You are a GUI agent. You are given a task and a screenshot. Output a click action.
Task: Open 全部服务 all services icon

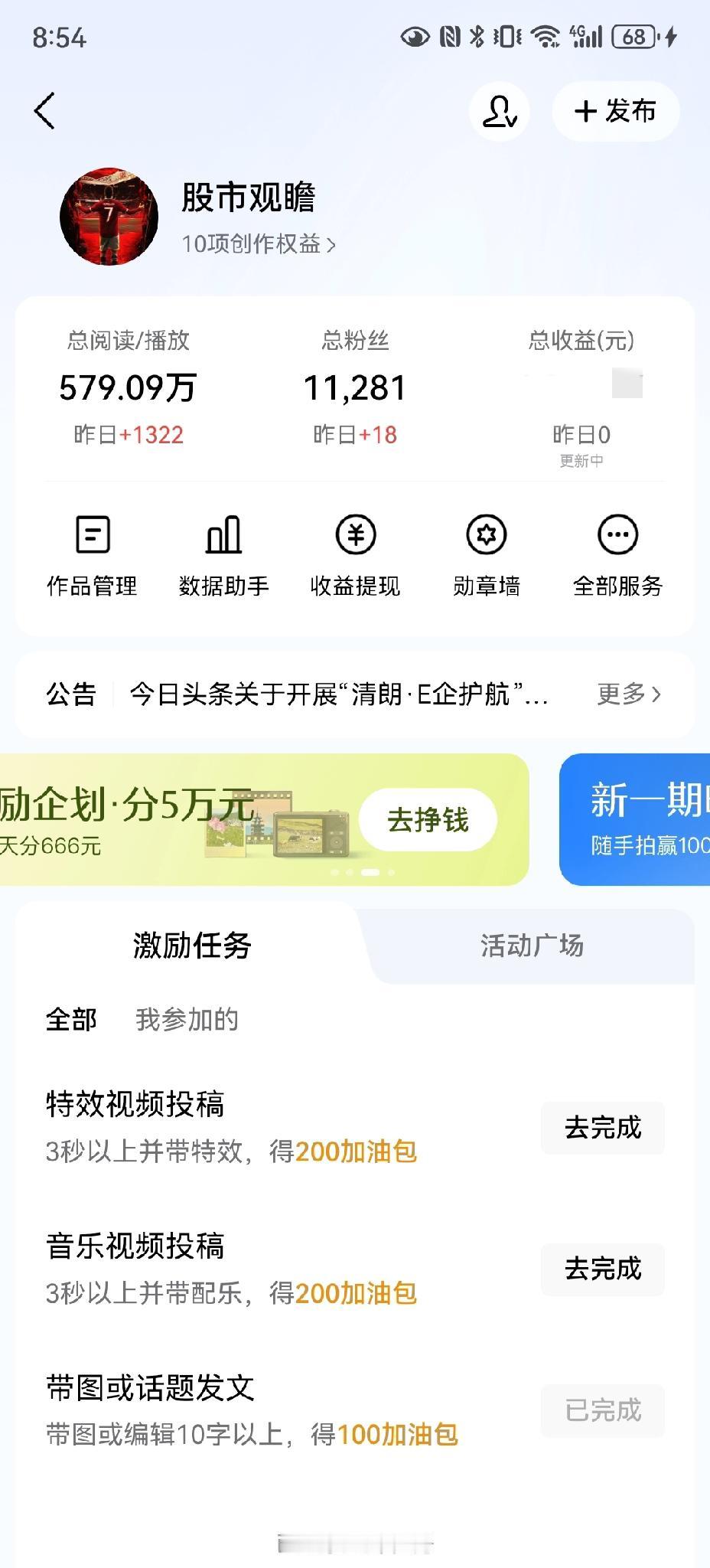(x=618, y=555)
